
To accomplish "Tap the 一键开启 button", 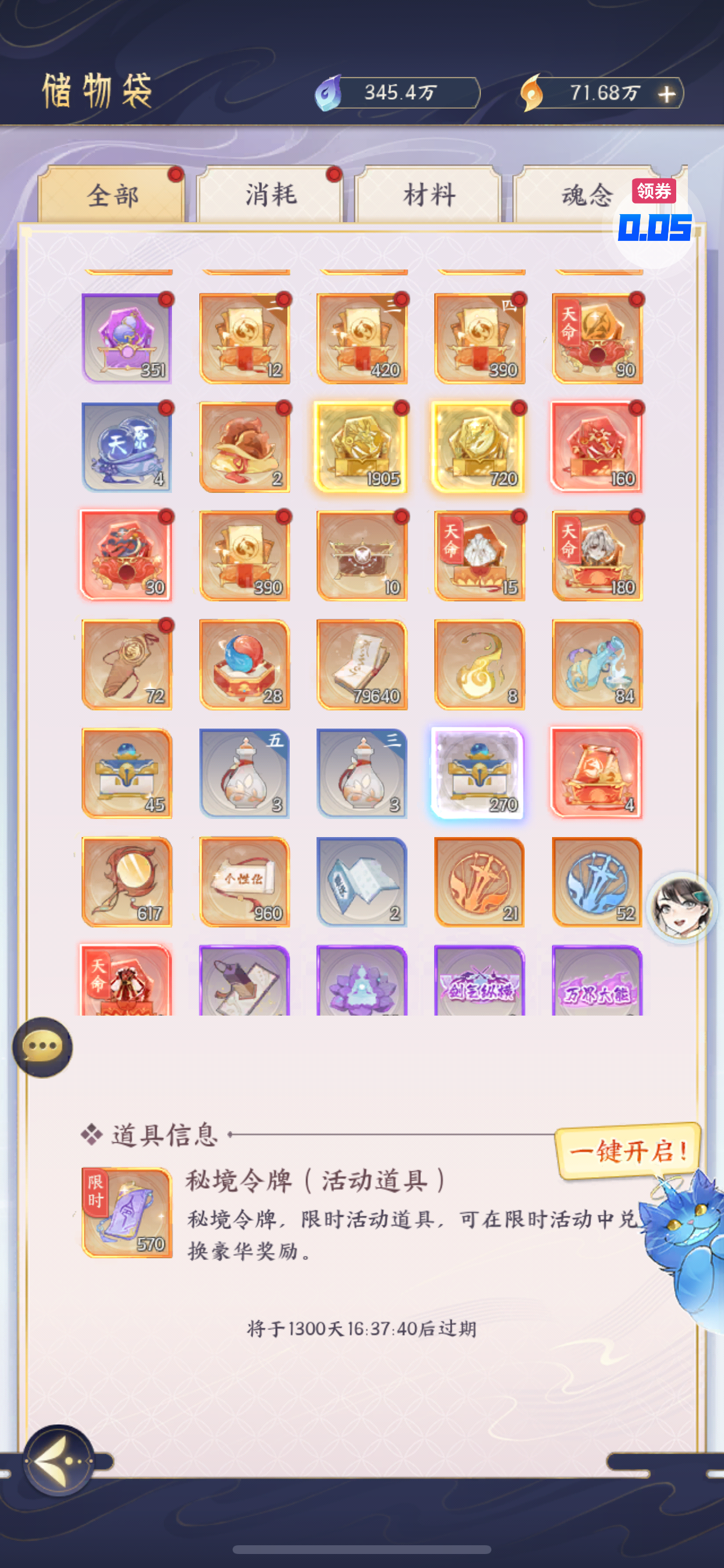I will click(628, 1150).
